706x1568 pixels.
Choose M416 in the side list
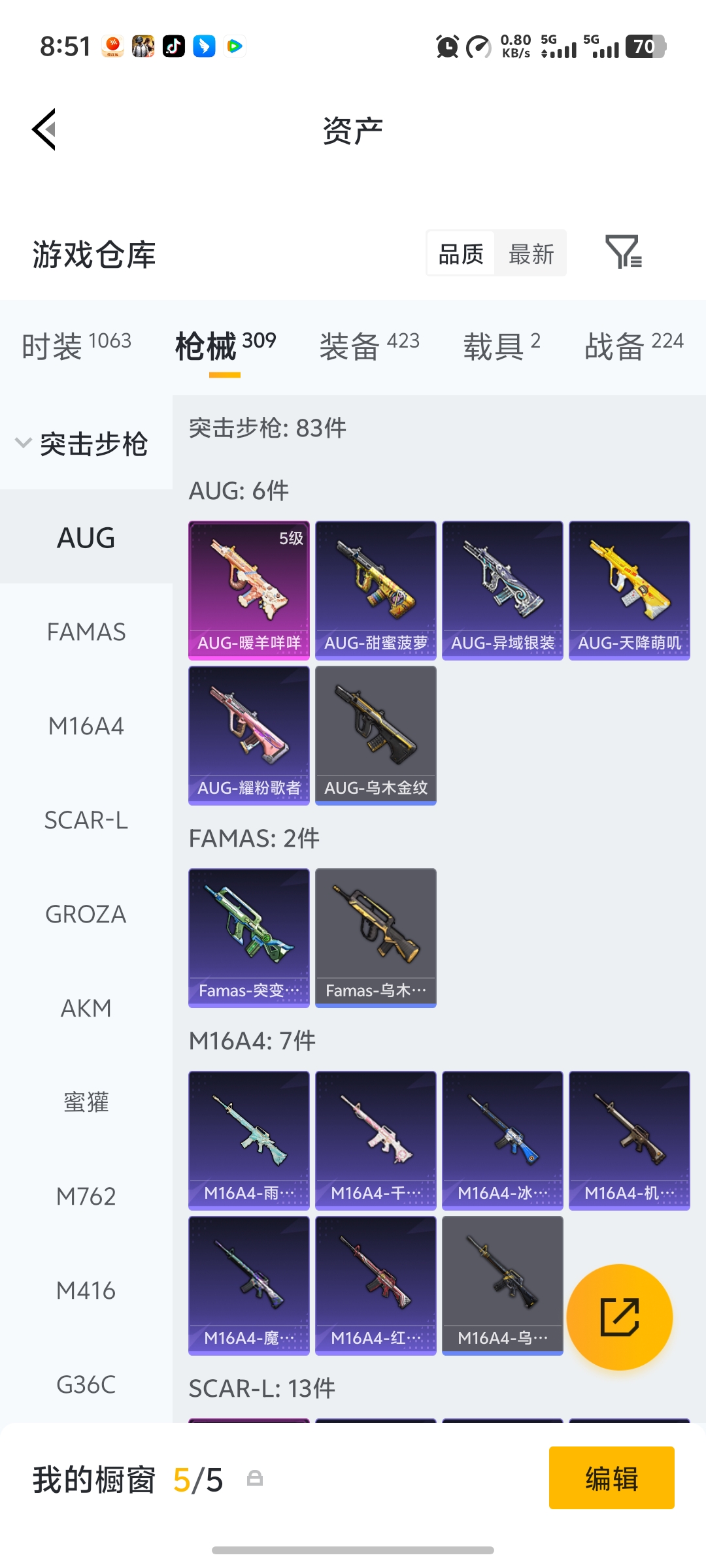click(x=86, y=1290)
